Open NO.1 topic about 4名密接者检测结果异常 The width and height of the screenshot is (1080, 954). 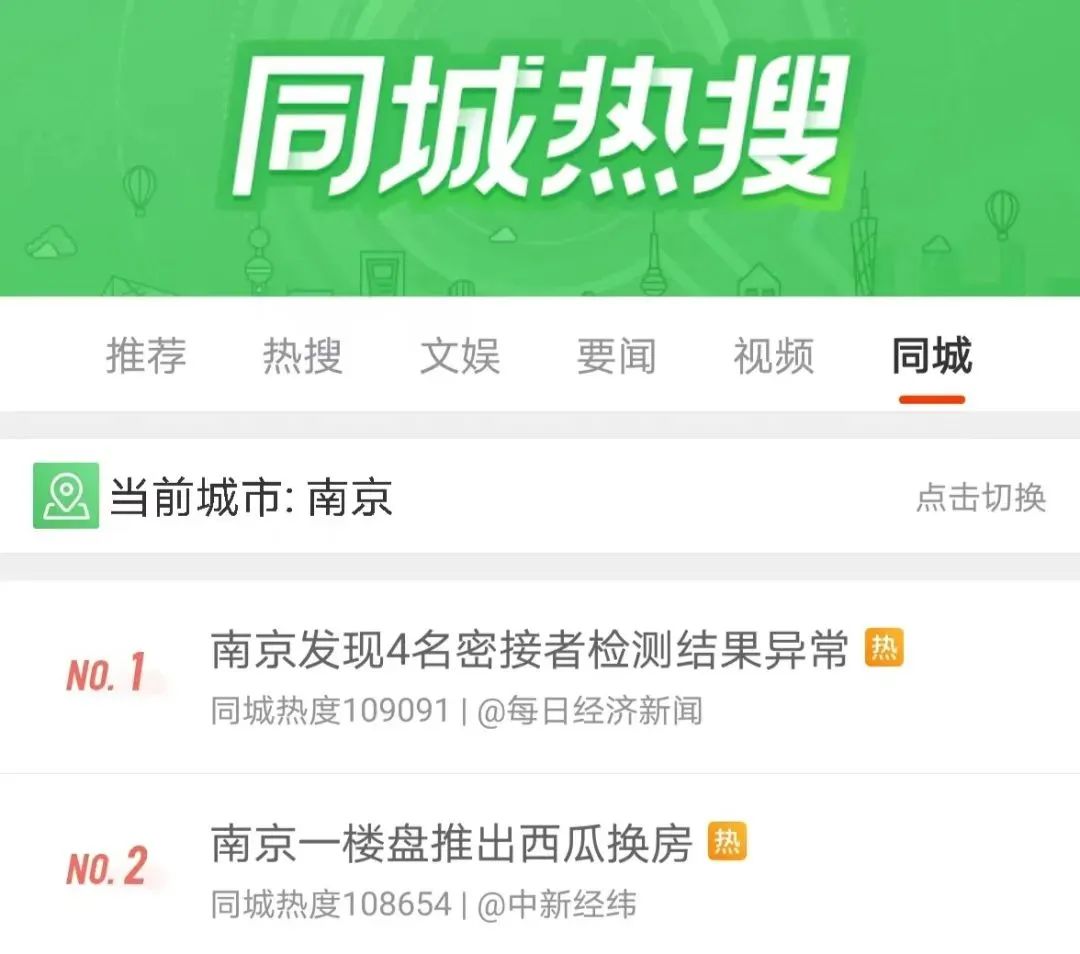tap(529, 651)
